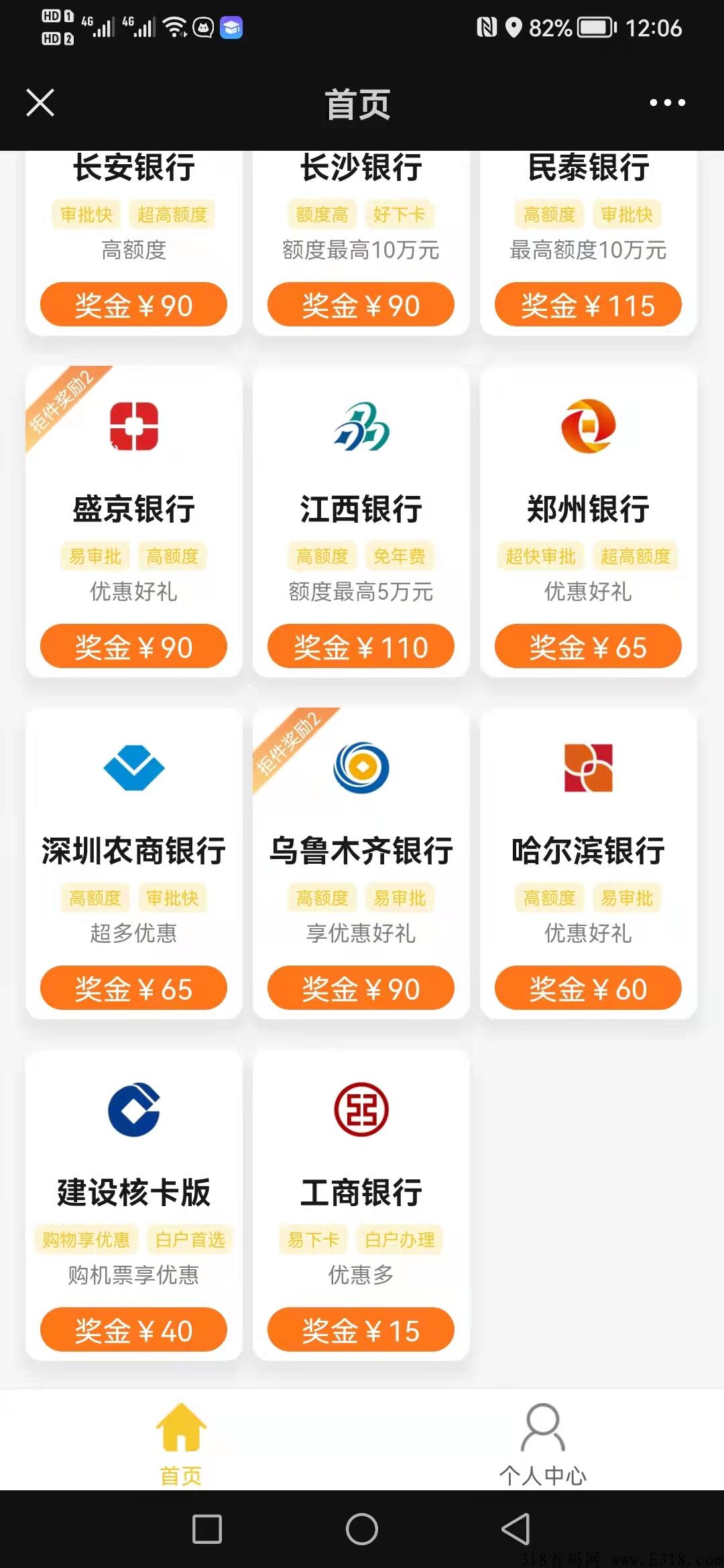Tap 长安银行 奖金¥90 button
This screenshot has width=724, height=1568.
coord(133,305)
